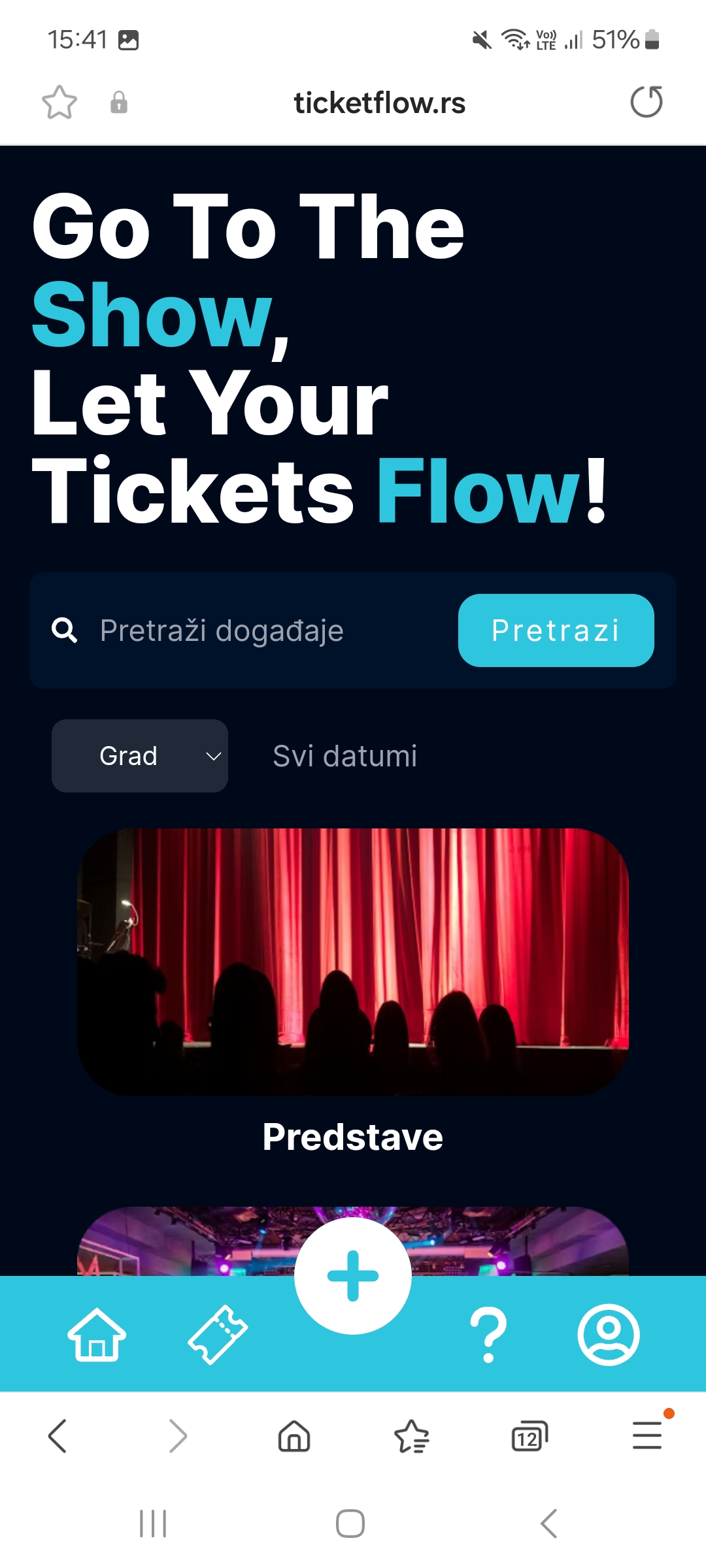Image resolution: width=706 pixels, height=1568 pixels.
Task: Expand the browser menu with three lines
Action: pos(646,1435)
